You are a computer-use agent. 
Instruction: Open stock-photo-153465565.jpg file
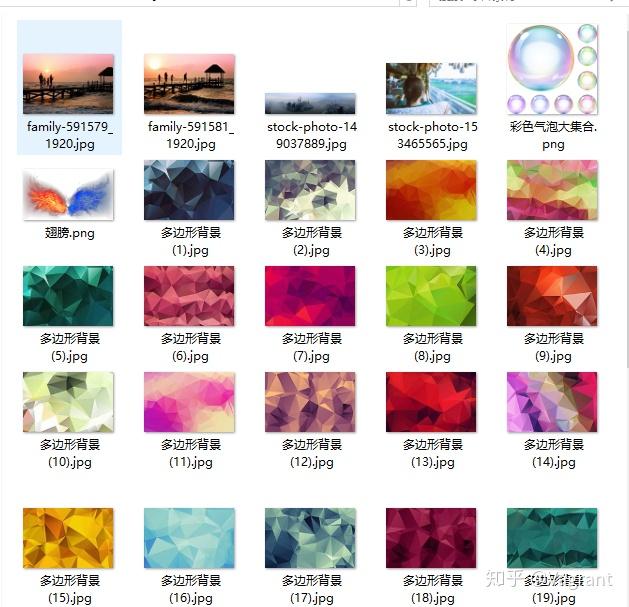[431, 88]
